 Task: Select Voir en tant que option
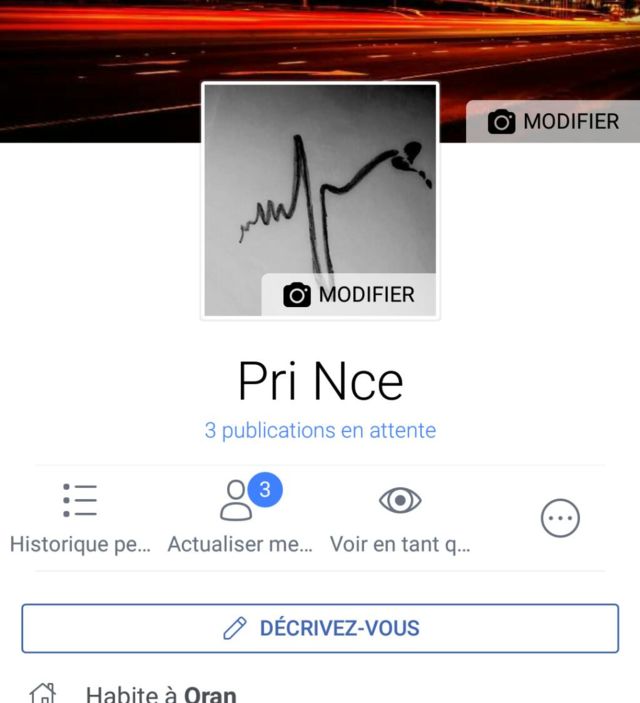400,517
